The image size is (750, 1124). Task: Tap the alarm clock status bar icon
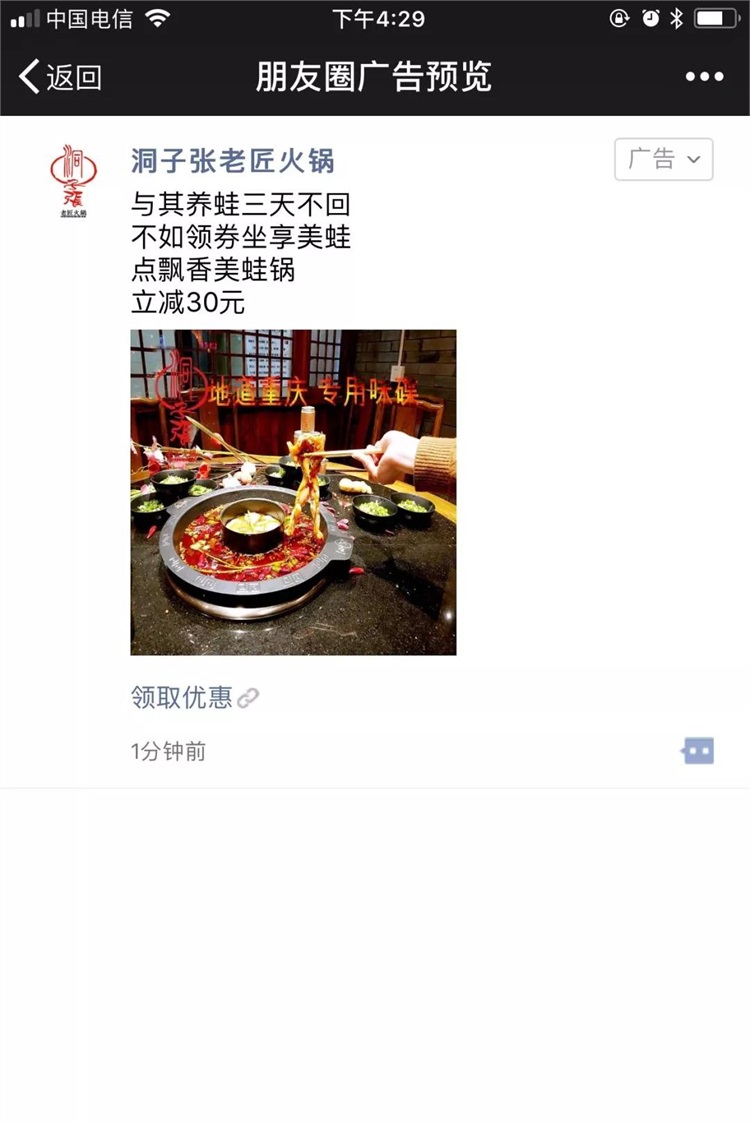pyautogui.click(x=650, y=16)
